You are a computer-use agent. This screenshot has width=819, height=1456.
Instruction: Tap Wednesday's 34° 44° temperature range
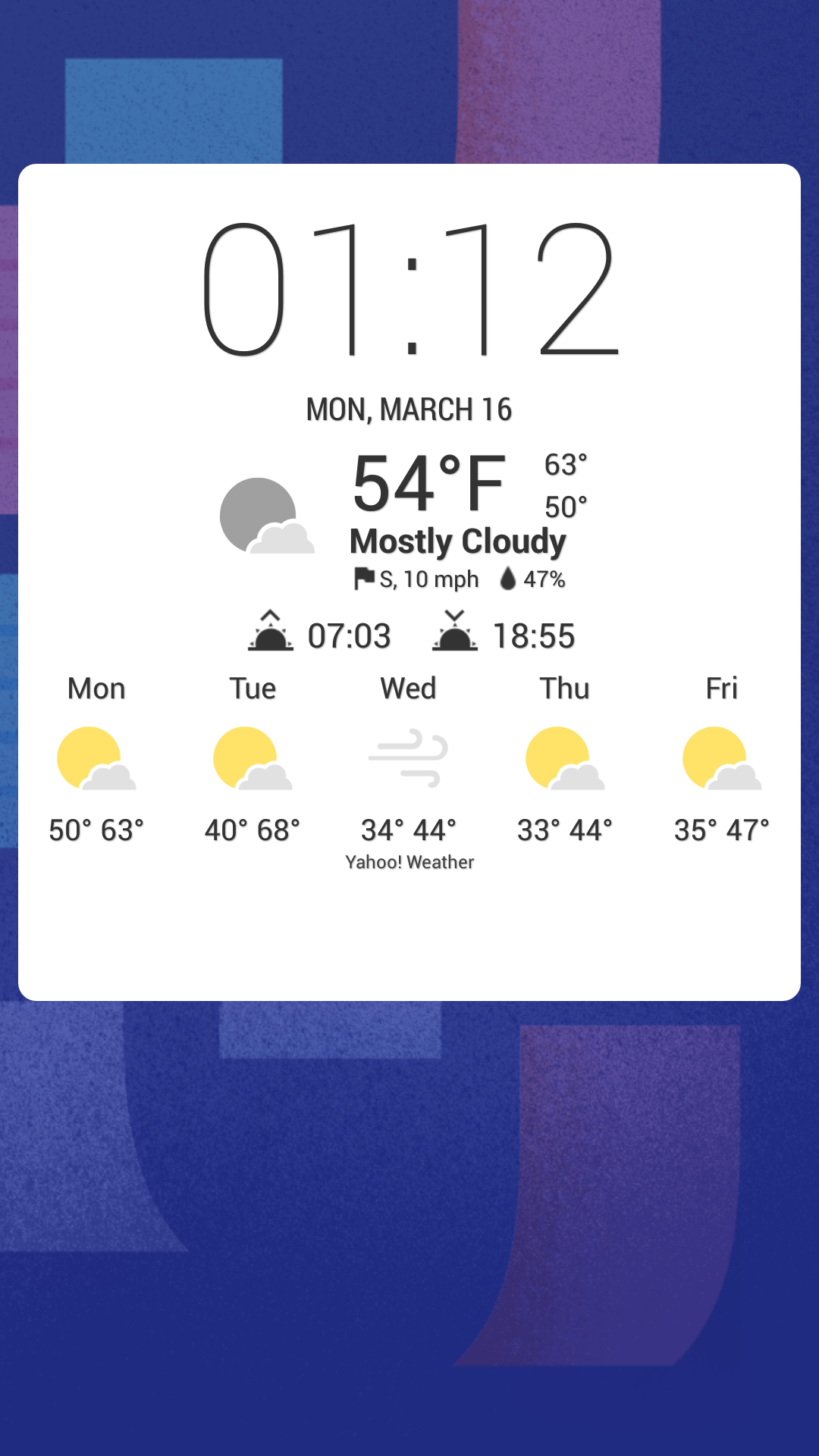point(409,830)
